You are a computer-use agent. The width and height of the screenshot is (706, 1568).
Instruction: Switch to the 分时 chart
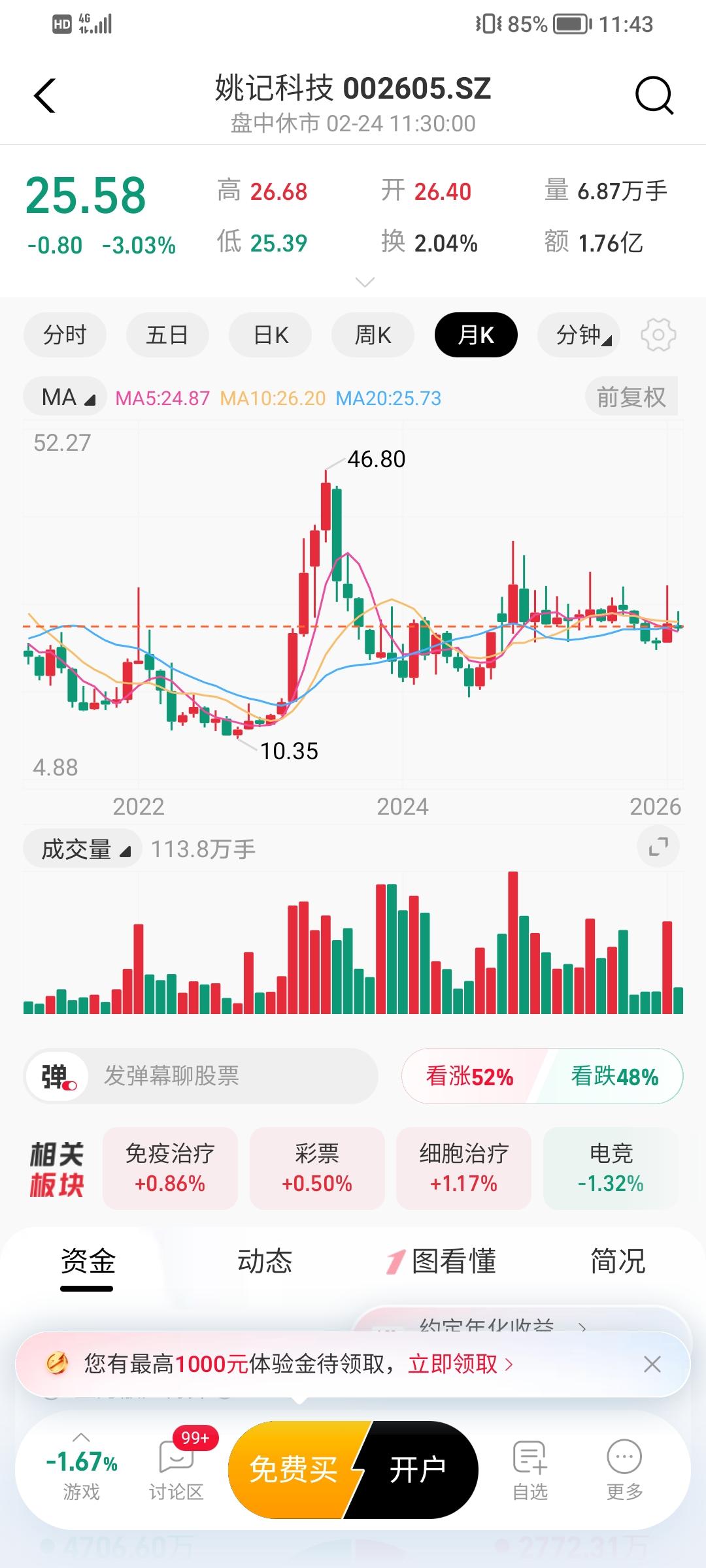65,335
